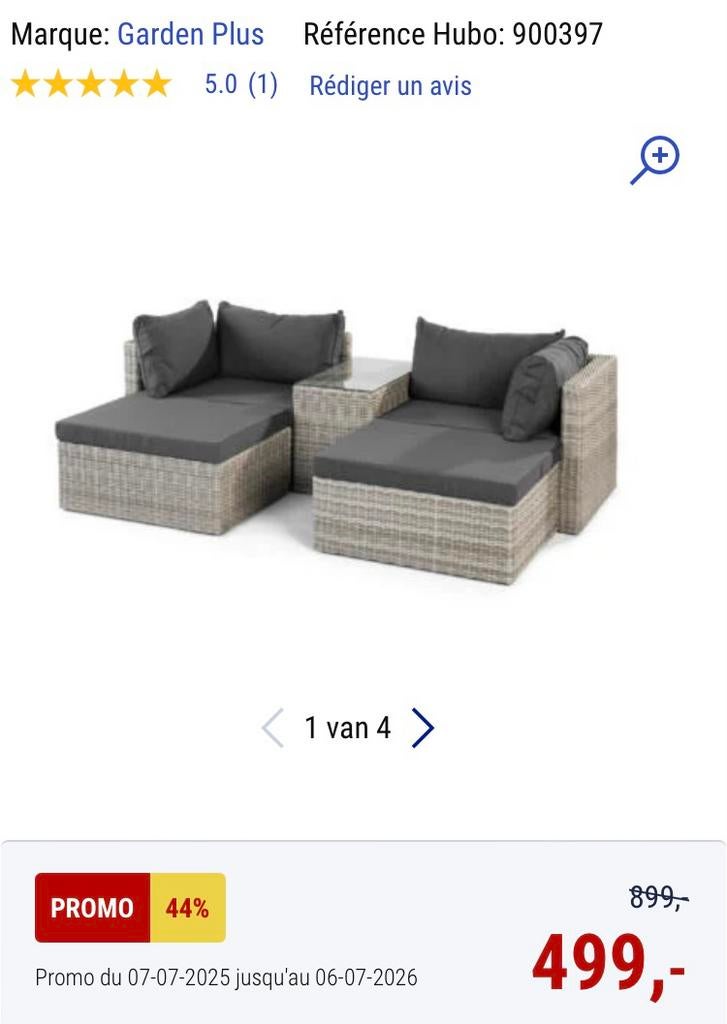Open enlarged view via magnifying glass
This screenshot has height=1024, width=727.
pyautogui.click(x=657, y=158)
